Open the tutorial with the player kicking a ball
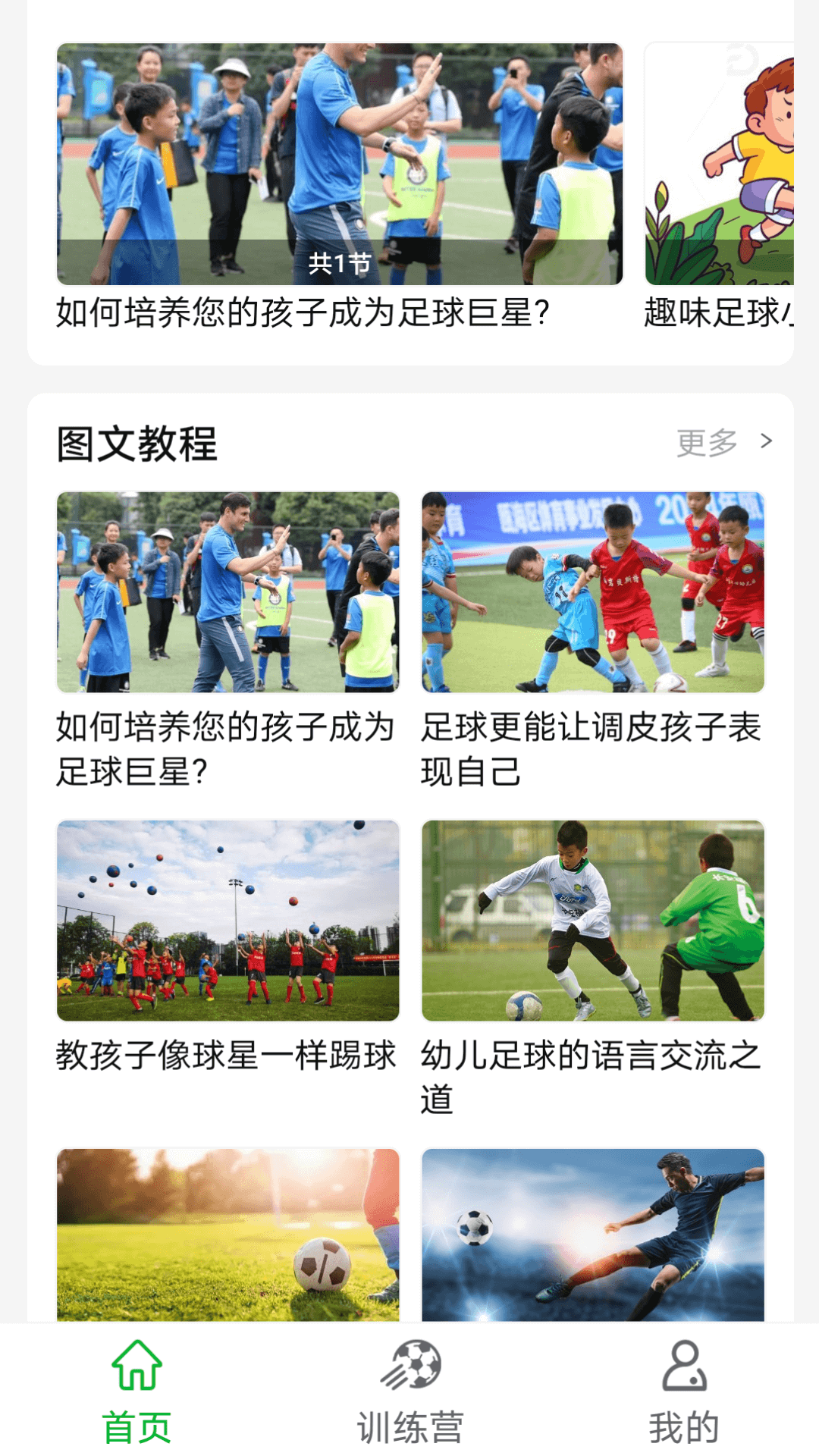The width and height of the screenshot is (819, 1456). 593,1235
